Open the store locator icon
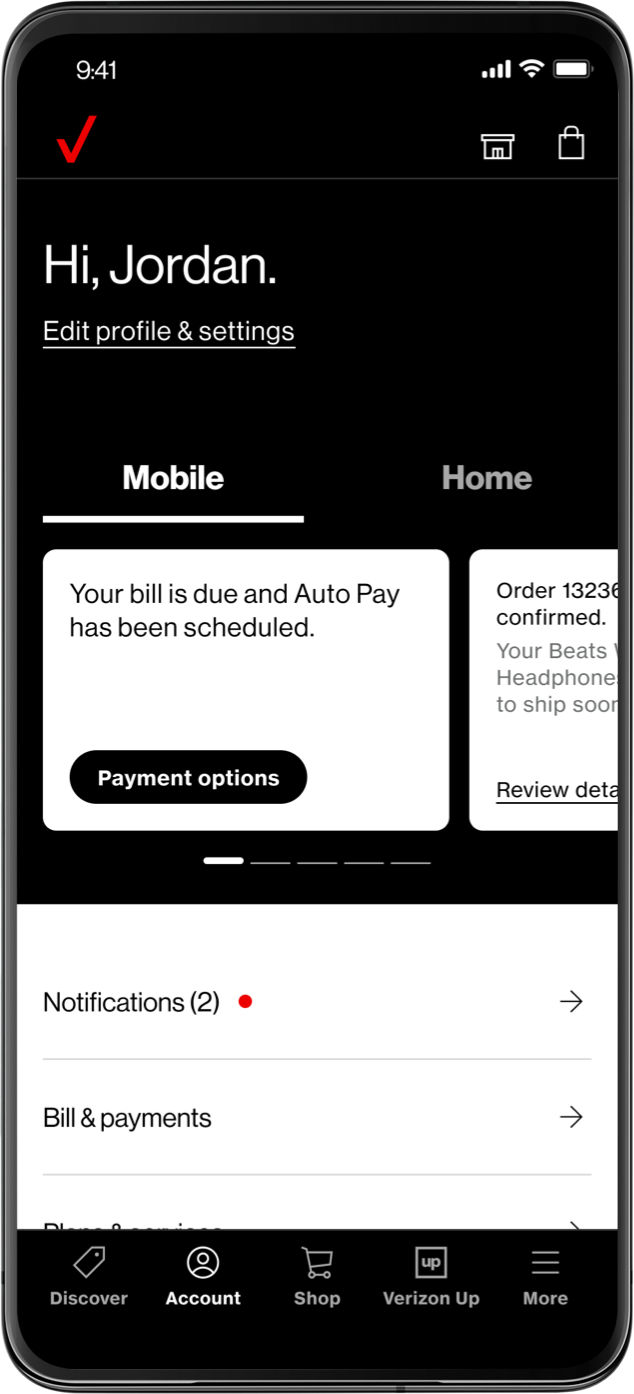 tap(497, 146)
